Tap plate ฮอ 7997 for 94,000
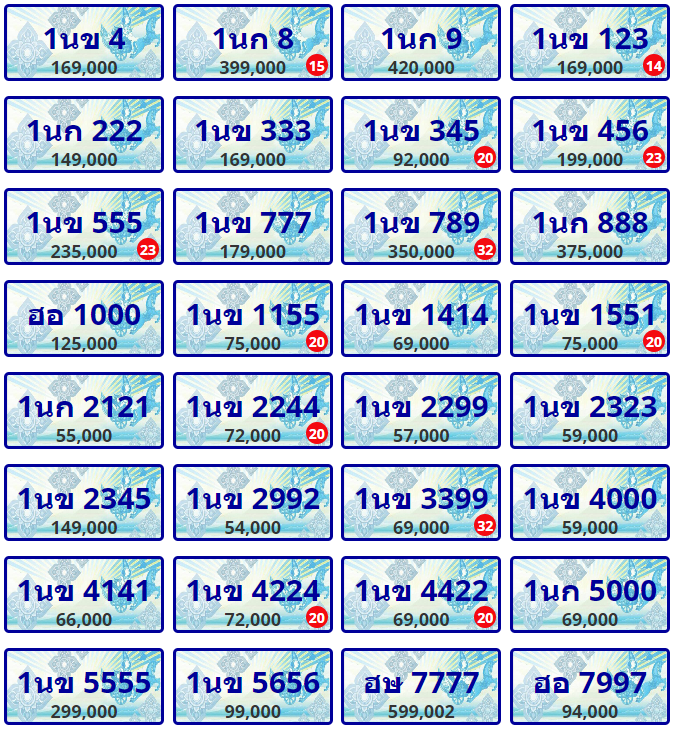The height and width of the screenshot is (730, 673). tap(589, 686)
